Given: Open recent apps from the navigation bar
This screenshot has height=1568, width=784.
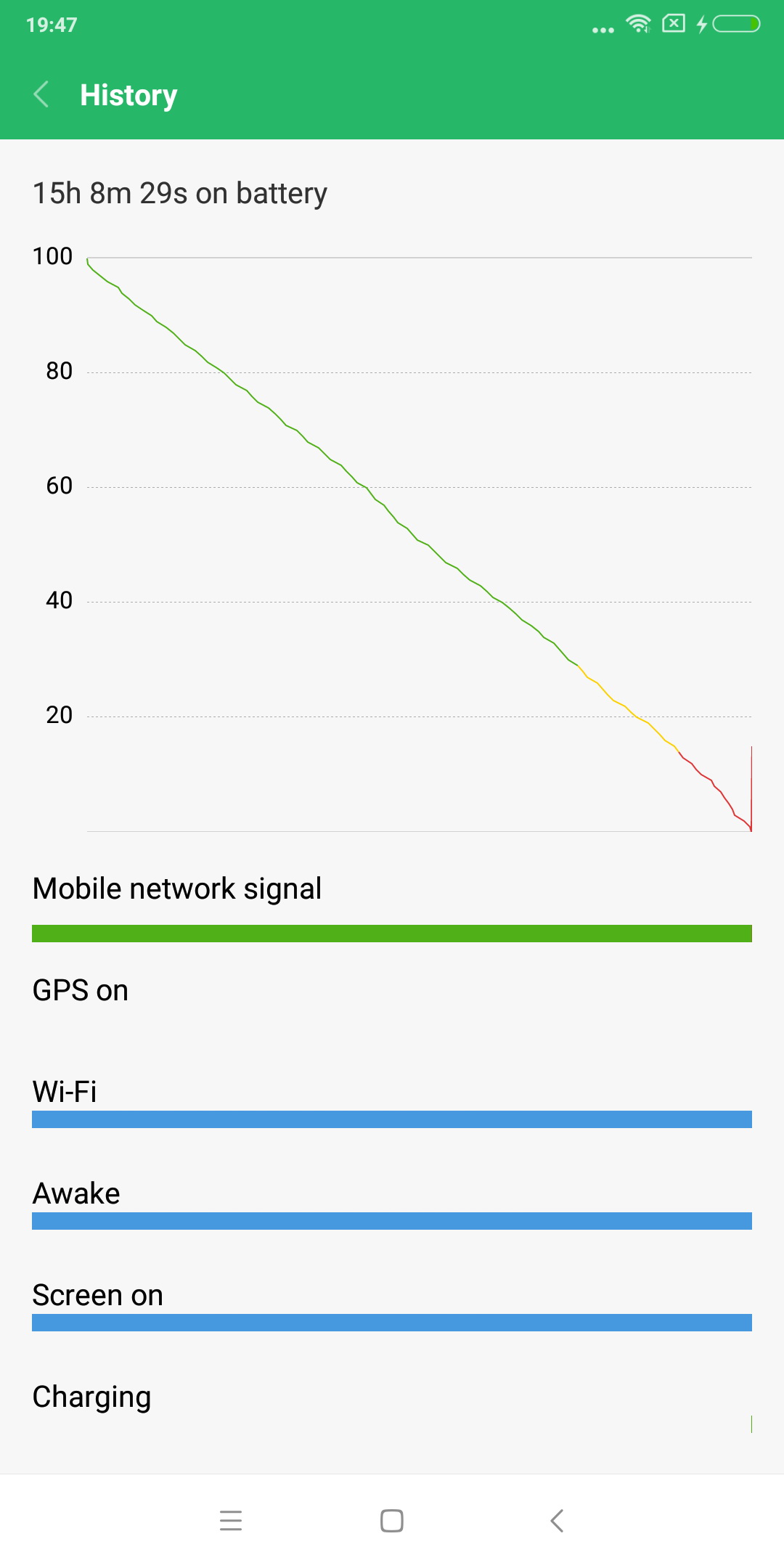Looking at the screenshot, I should [231, 1520].
